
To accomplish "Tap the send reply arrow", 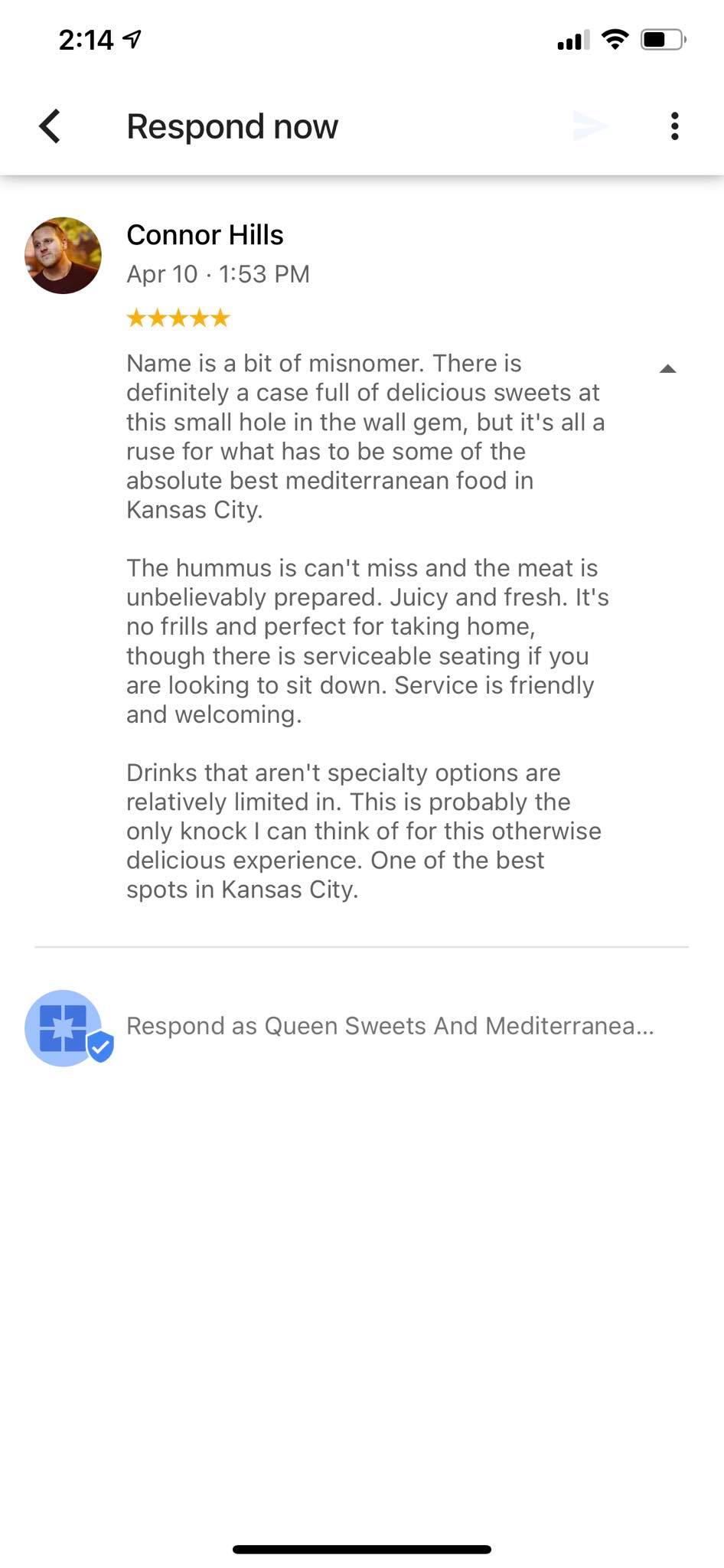I will point(591,126).
